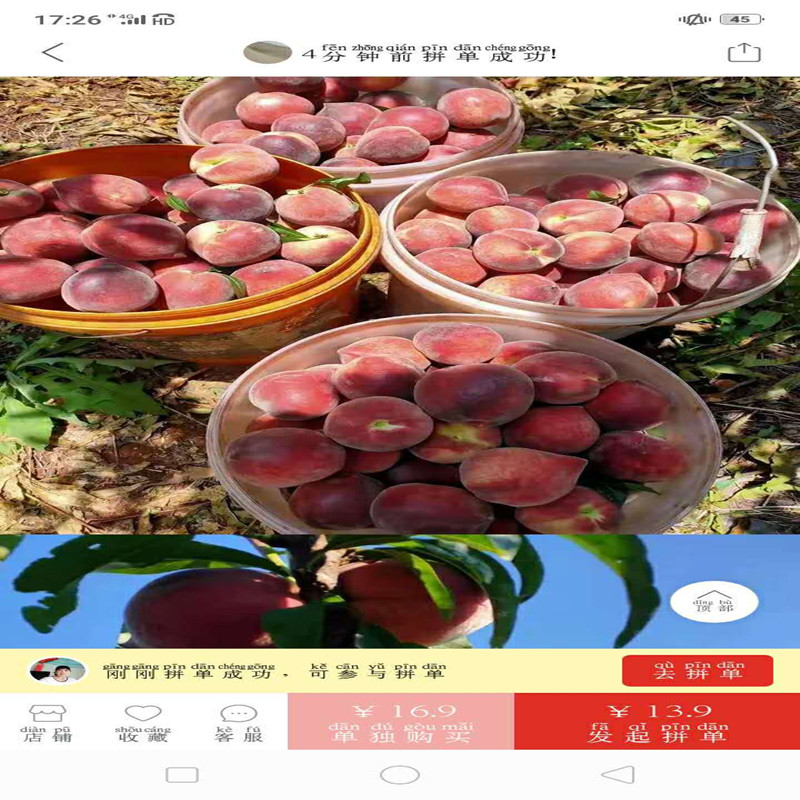Open recent apps via square button
Image resolution: width=800 pixels, height=800 pixels.
click(x=182, y=775)
